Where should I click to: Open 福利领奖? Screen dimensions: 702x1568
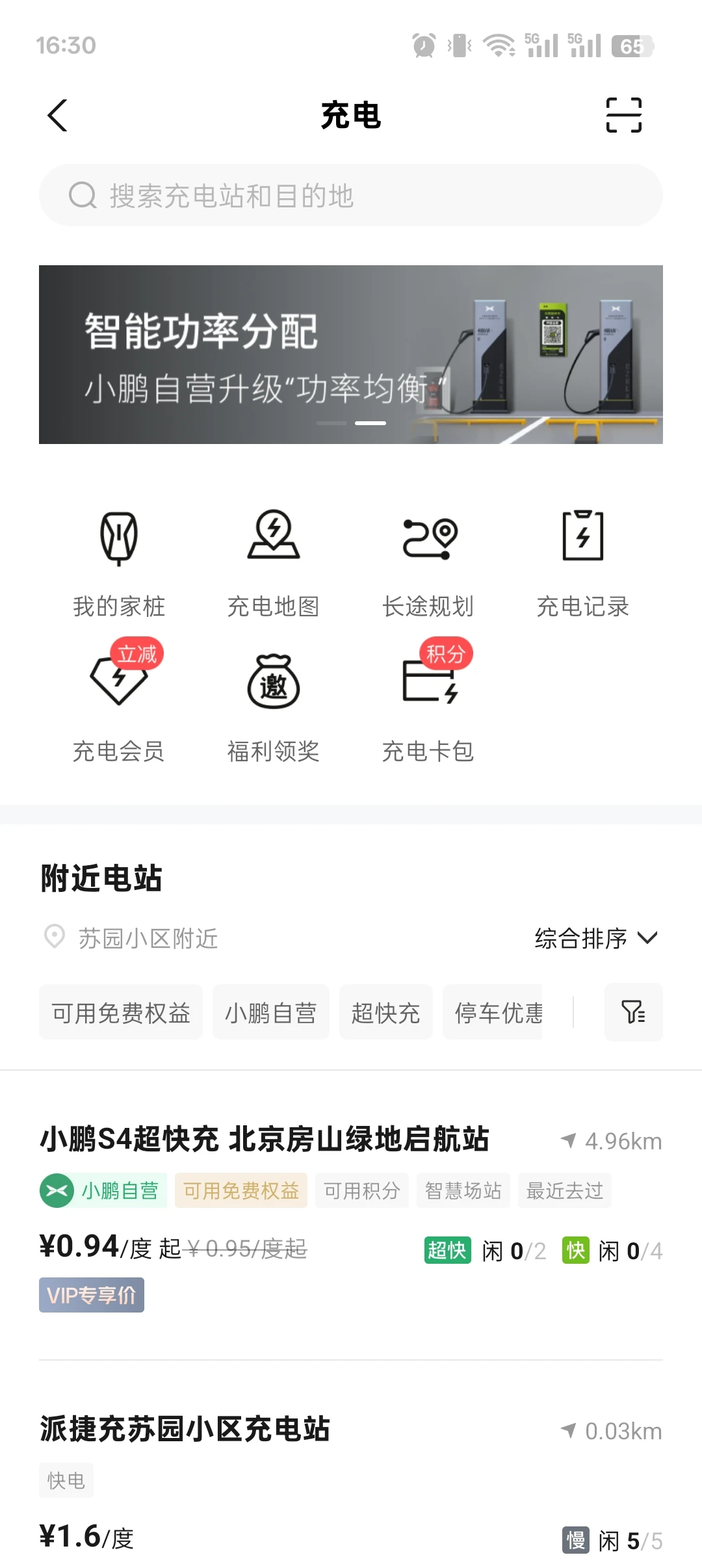coord(274,706)
